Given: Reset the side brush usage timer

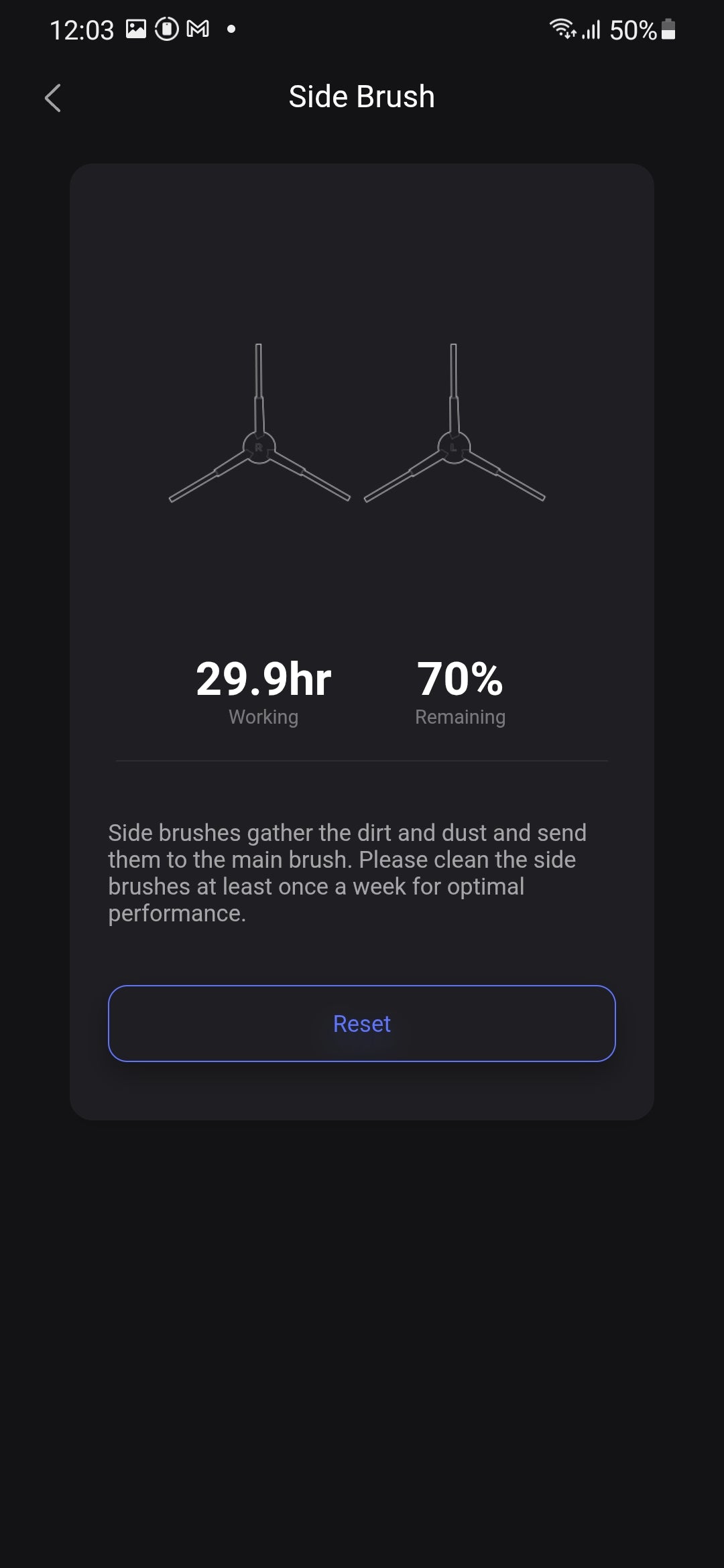Looking at the screenshot, I should [362, 1023].
